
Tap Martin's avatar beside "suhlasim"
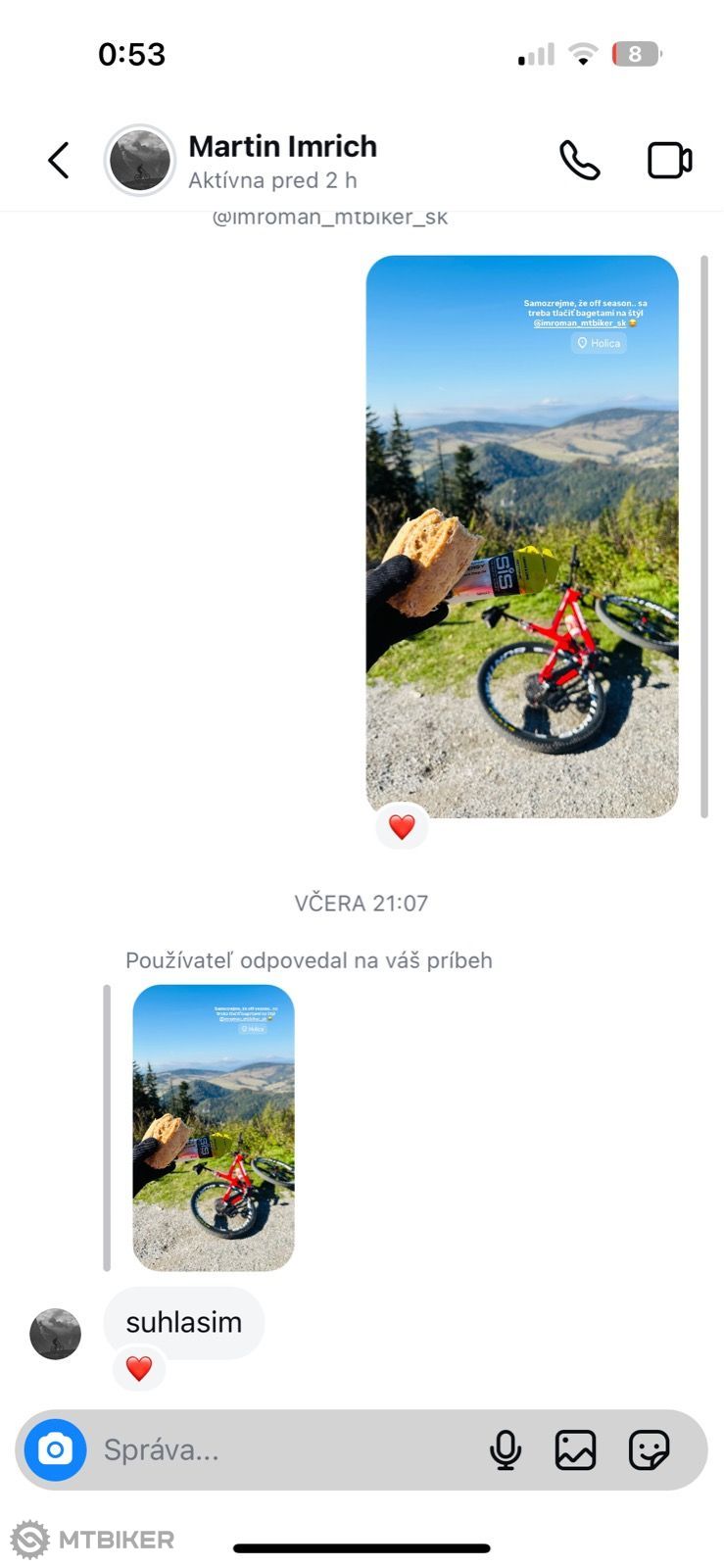point(55,1334)
